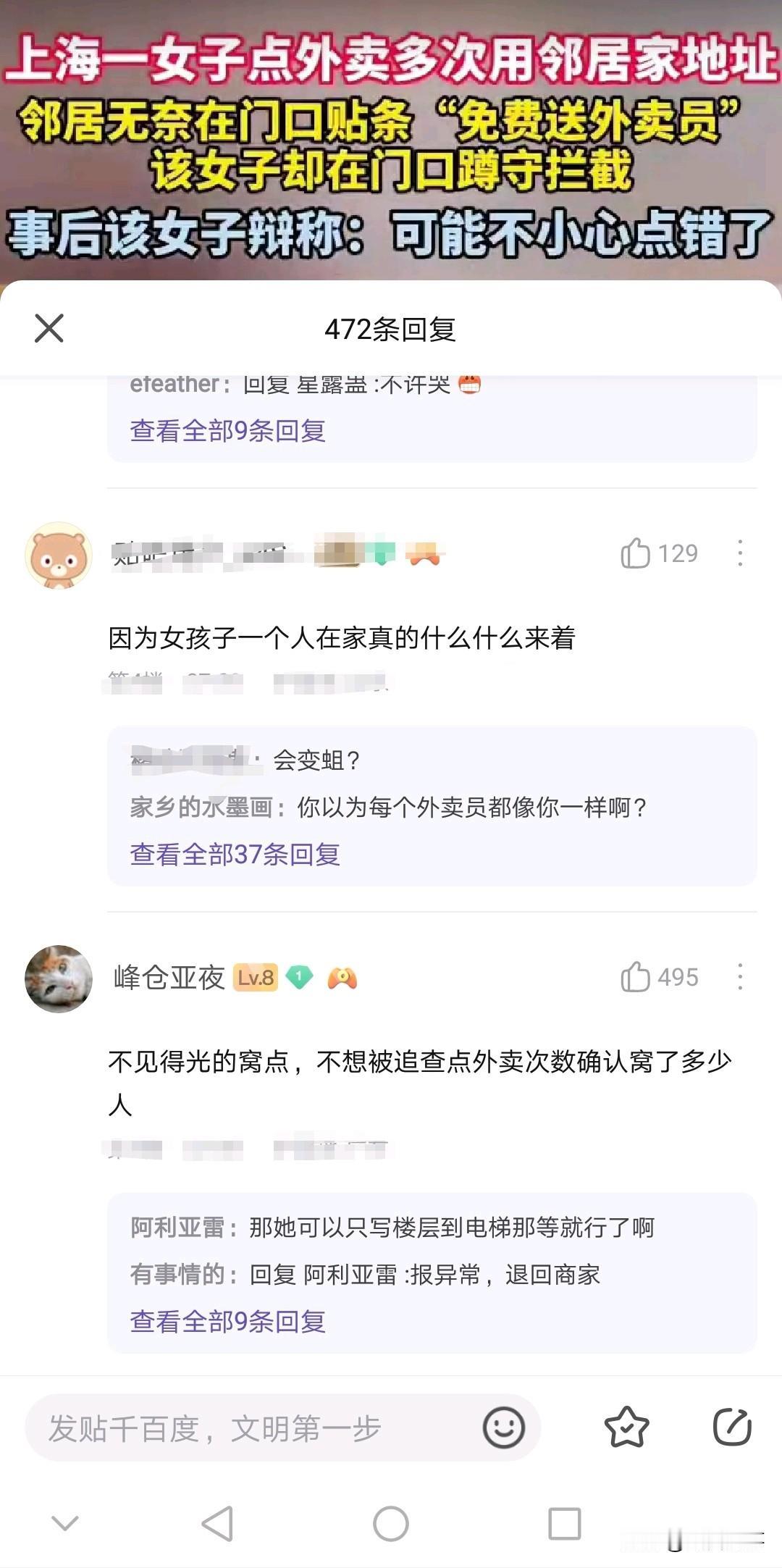Open the bear avatar profile
Viewport: 782px width, 1568px height.
pyautogui.click(x=59, y=555)
